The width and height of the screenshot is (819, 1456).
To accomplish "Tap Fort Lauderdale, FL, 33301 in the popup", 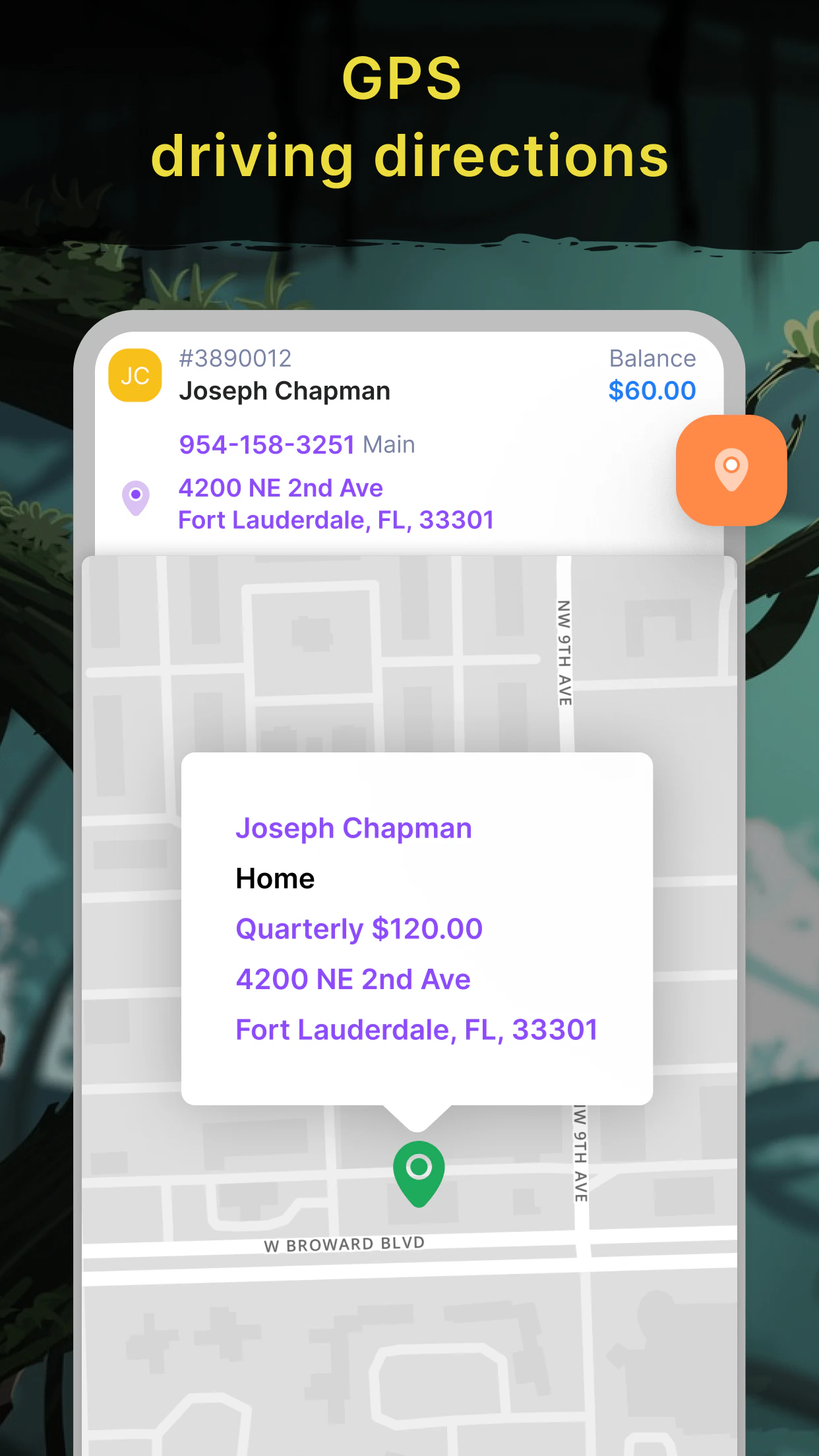I will tap(417, 1029).
